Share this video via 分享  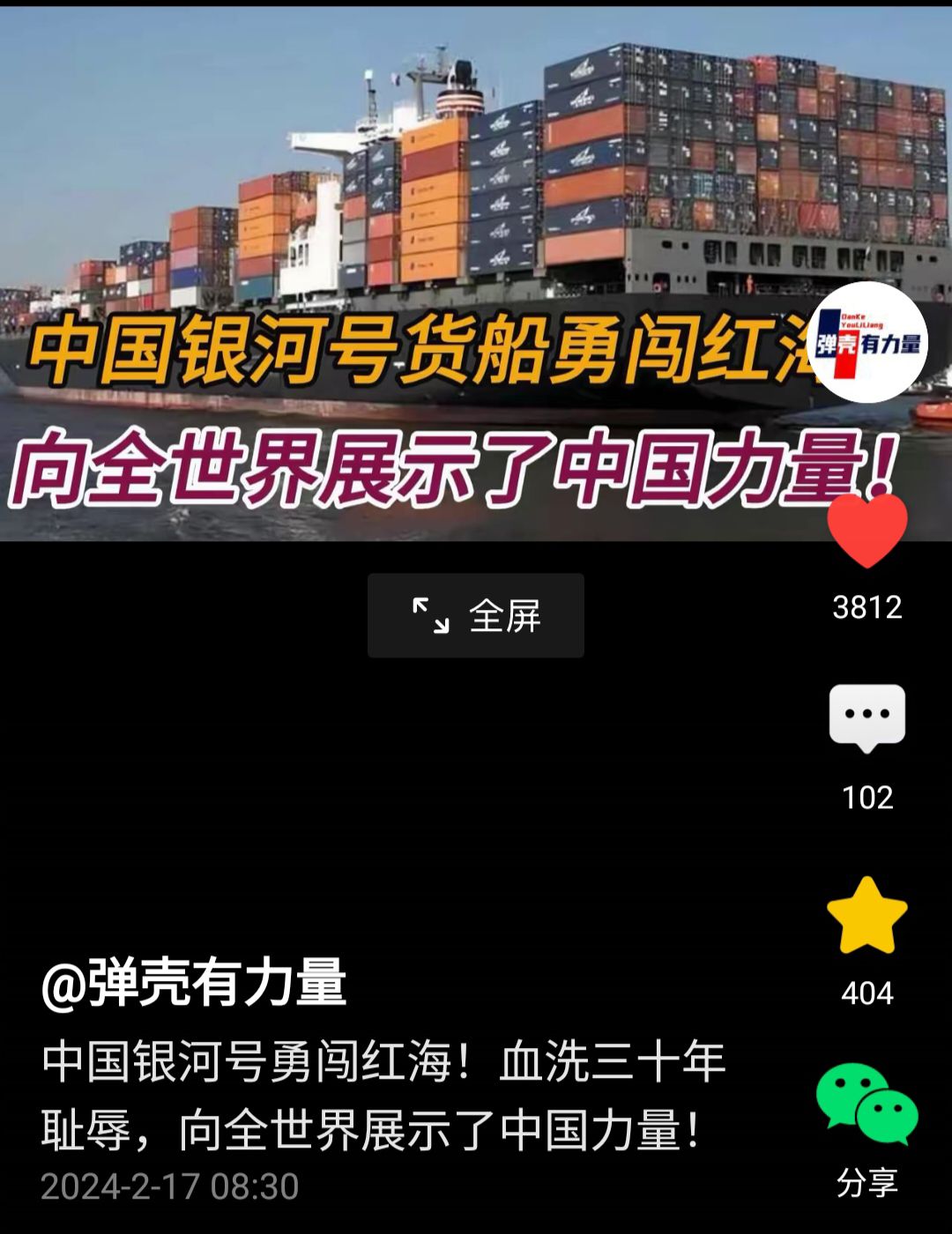tap(866, 1106)
